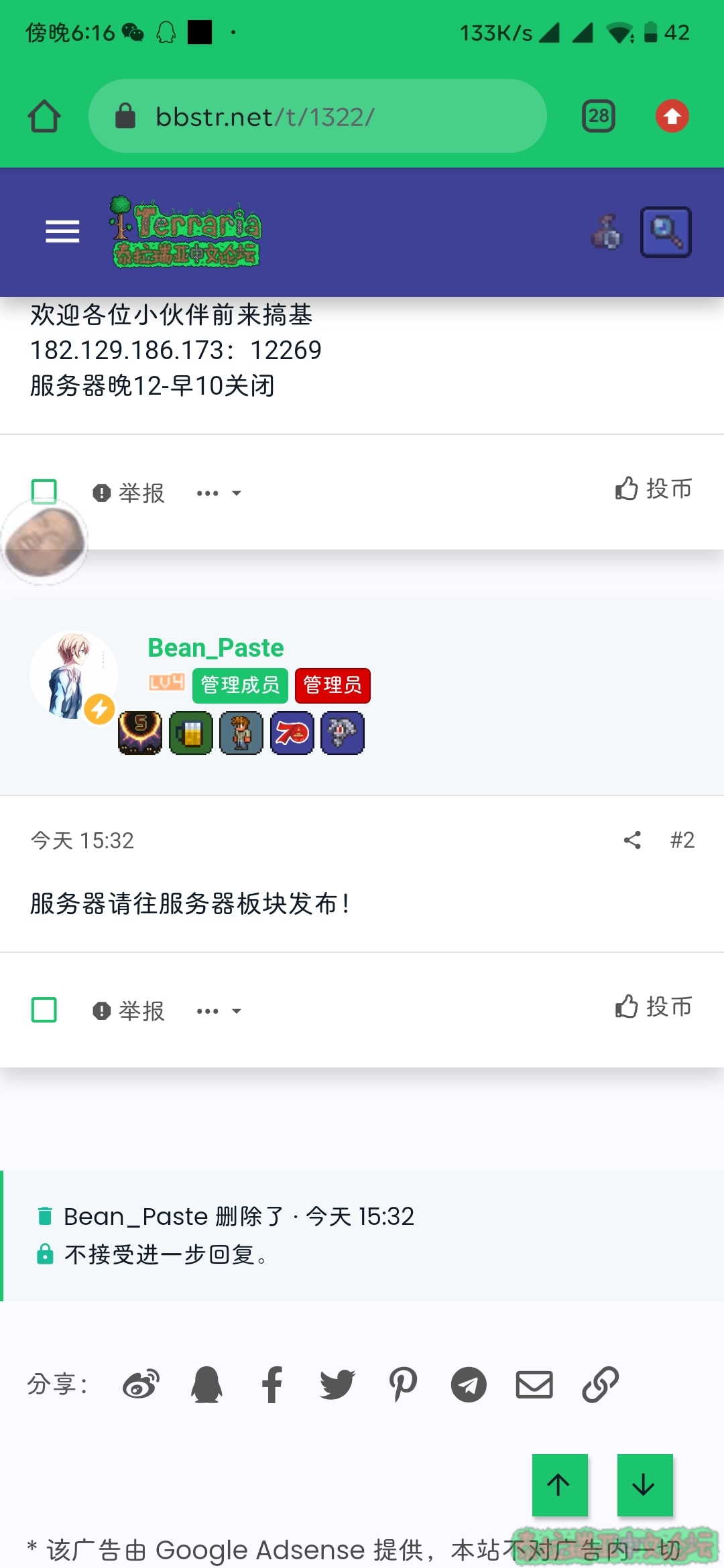Jump to page top with up arrow
The image size is (724, 1568).
(x=560, y=1485)
